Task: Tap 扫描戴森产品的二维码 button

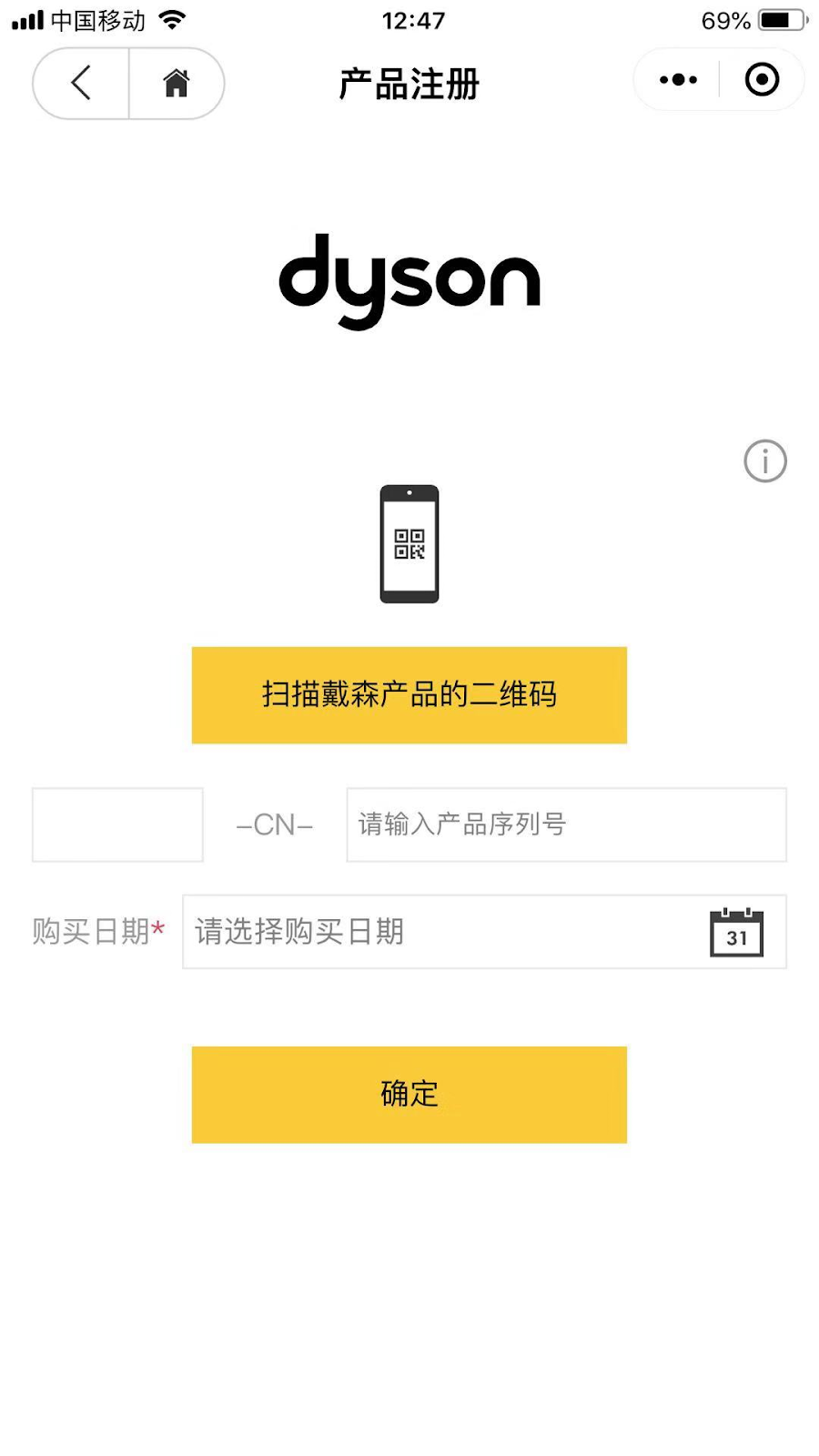Action: pyautogui.click(x=409, y=695)
